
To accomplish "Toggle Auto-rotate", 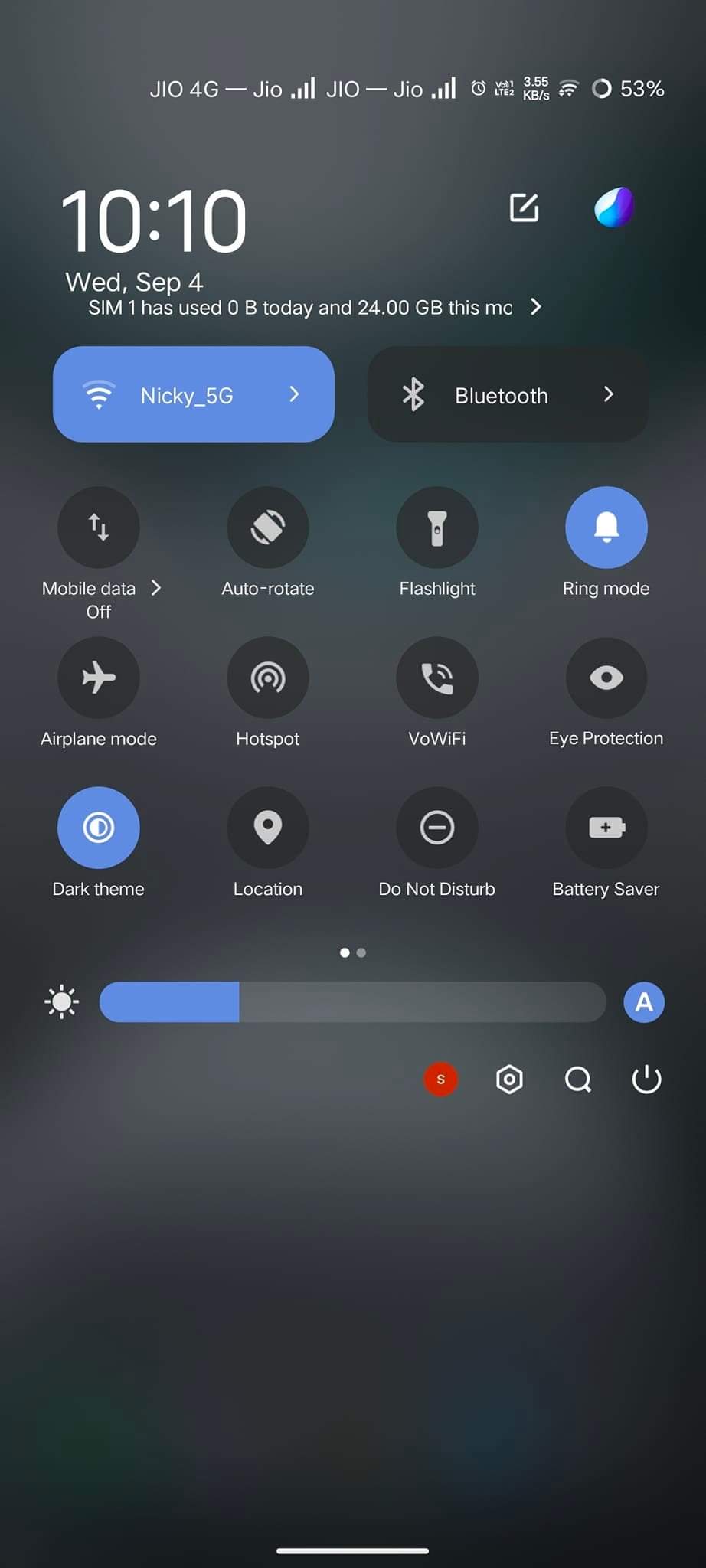I will 268,528.
